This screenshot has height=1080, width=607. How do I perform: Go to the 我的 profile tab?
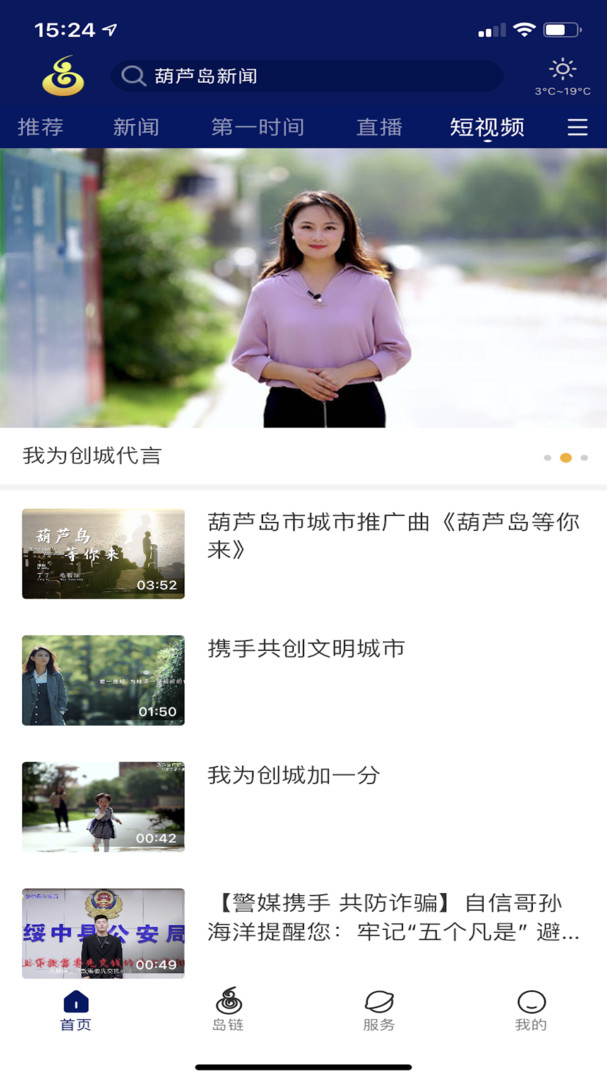531,1010
